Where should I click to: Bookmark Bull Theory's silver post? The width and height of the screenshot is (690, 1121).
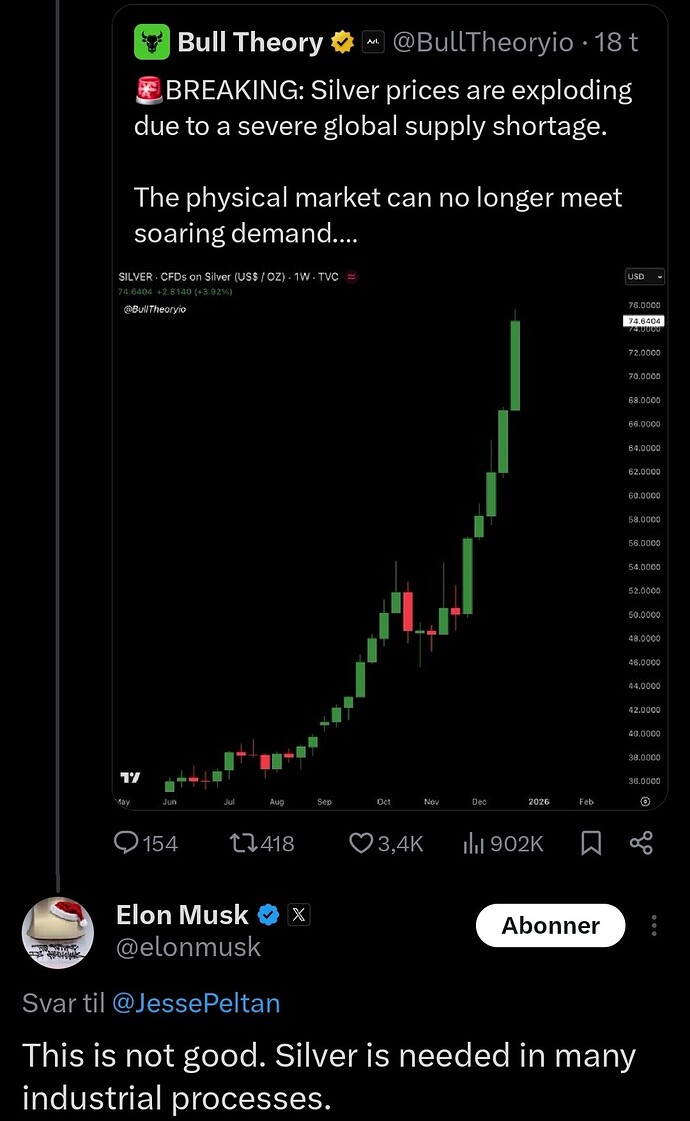[x=591, y=843]
